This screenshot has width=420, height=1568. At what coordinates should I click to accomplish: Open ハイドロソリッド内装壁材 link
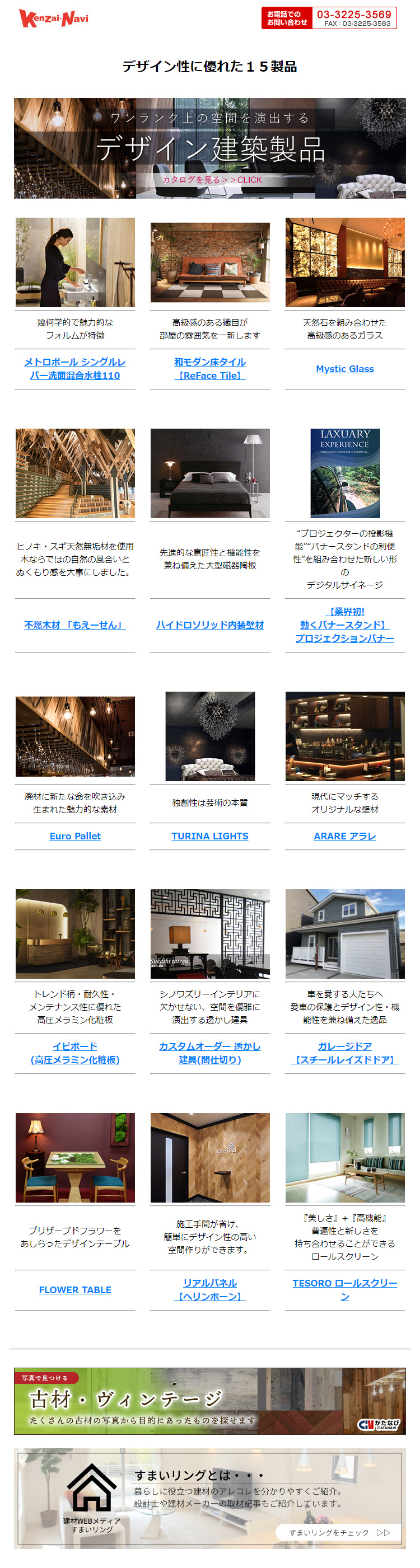pyautogui.click(x=210, y=625)
